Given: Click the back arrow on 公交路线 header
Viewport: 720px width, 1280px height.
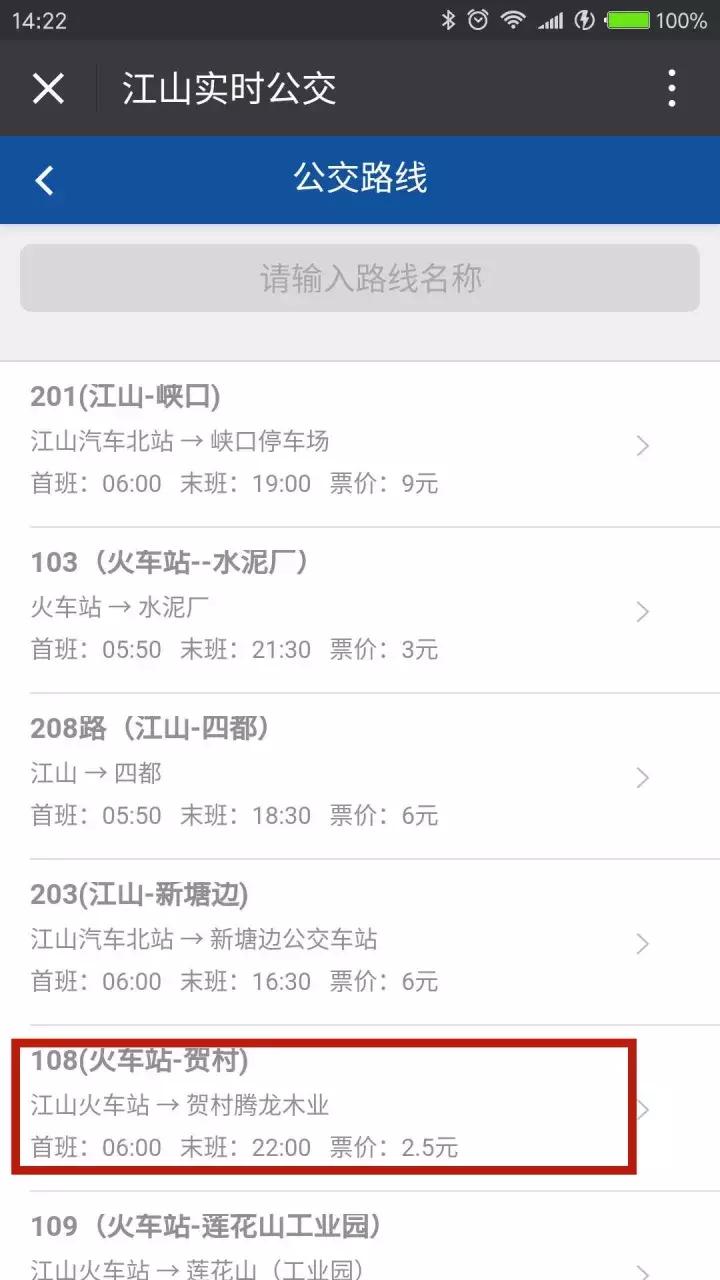Looking at the screenshot, I should [x=42, y=180].
